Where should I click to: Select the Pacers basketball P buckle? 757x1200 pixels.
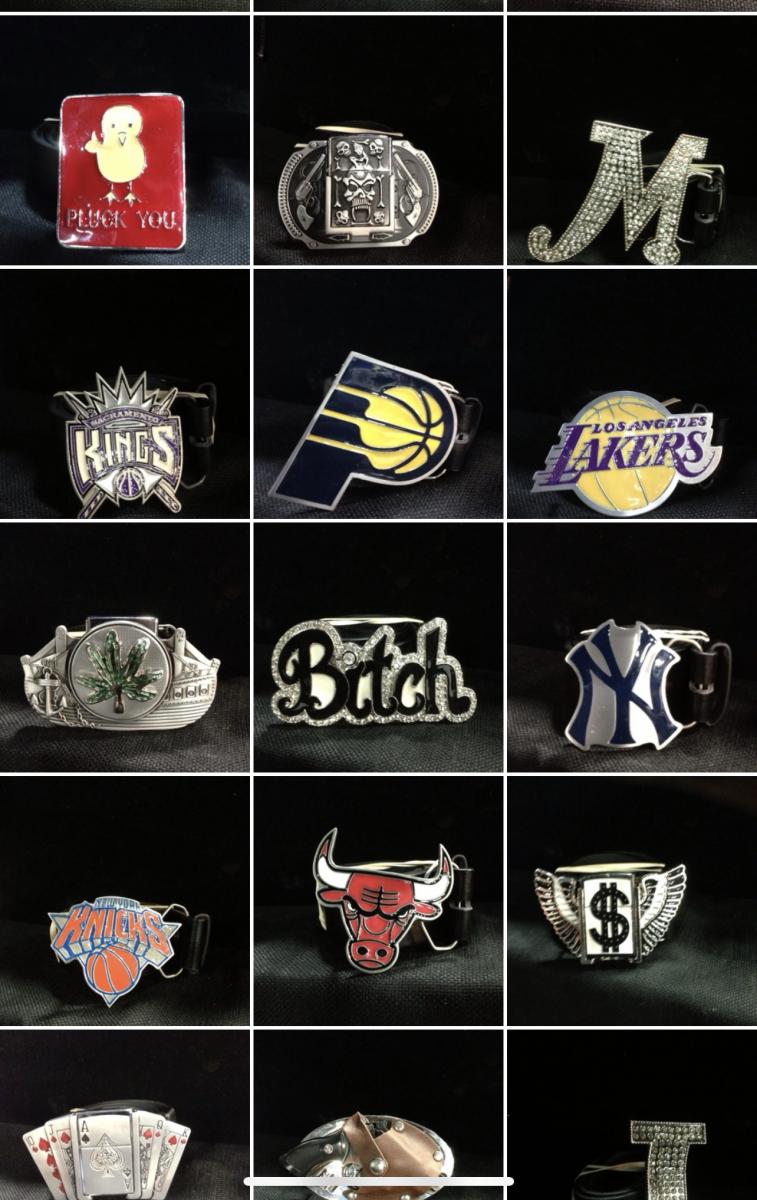click(x=378, y=394)
